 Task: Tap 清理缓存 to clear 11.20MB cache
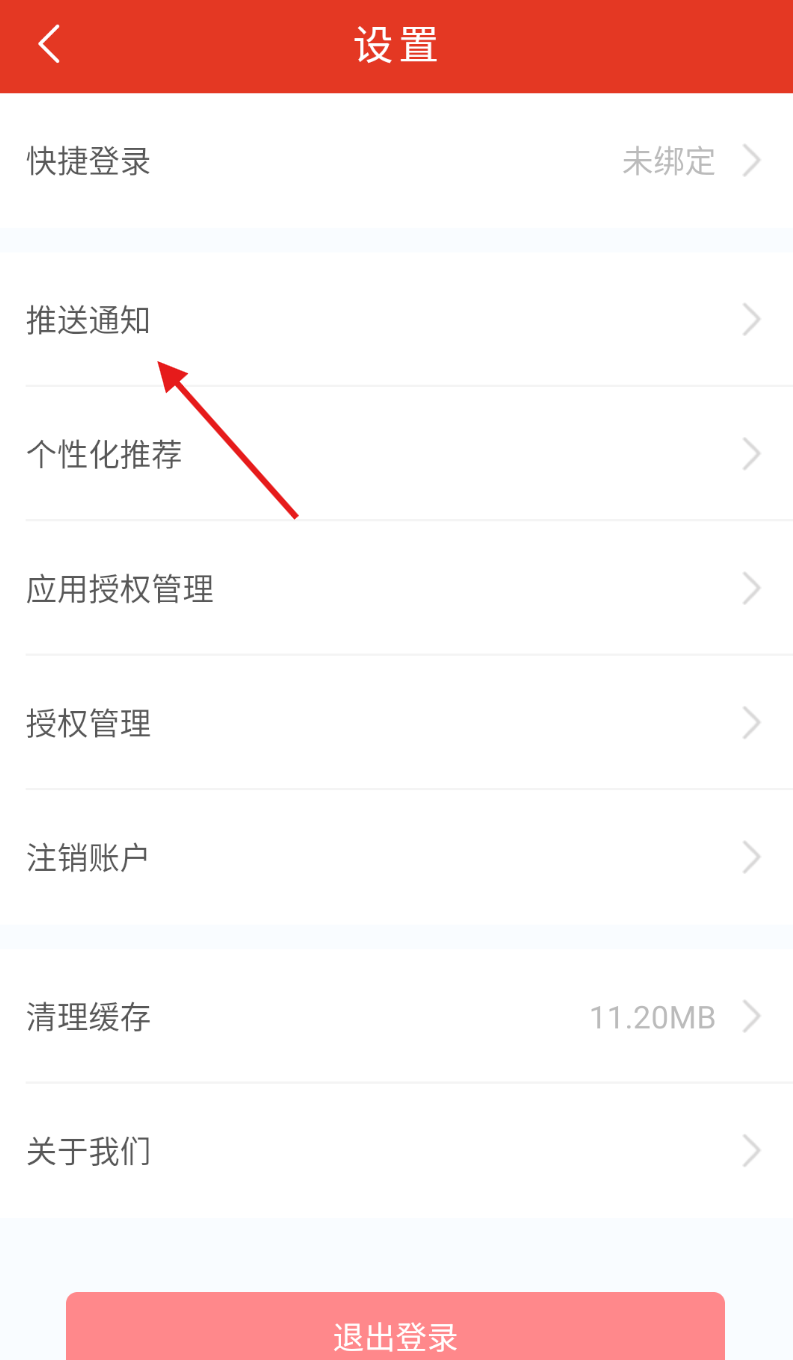tap(396, 1017)
